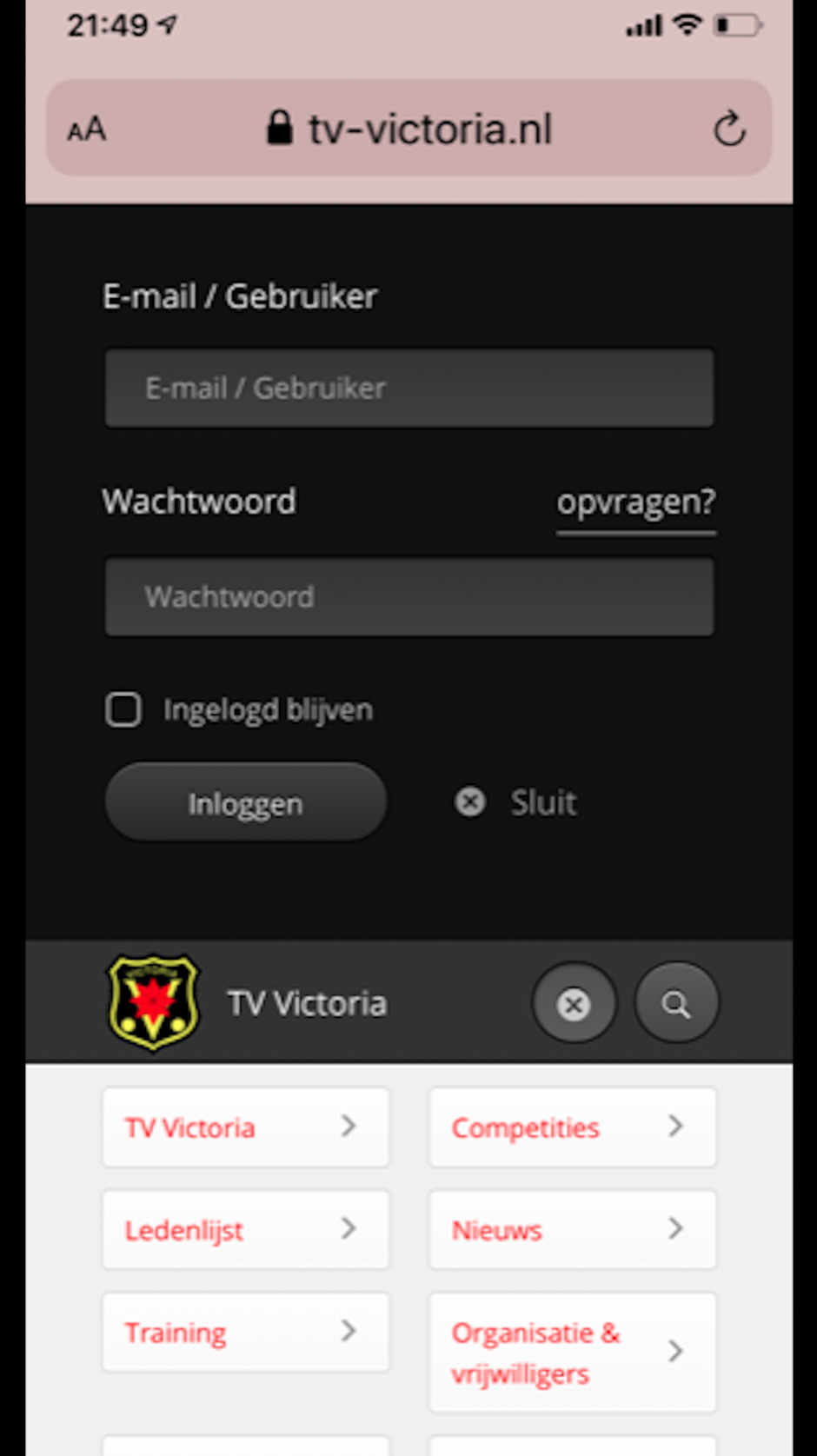Tap the Inloggen button

click(x=245, y=802)
